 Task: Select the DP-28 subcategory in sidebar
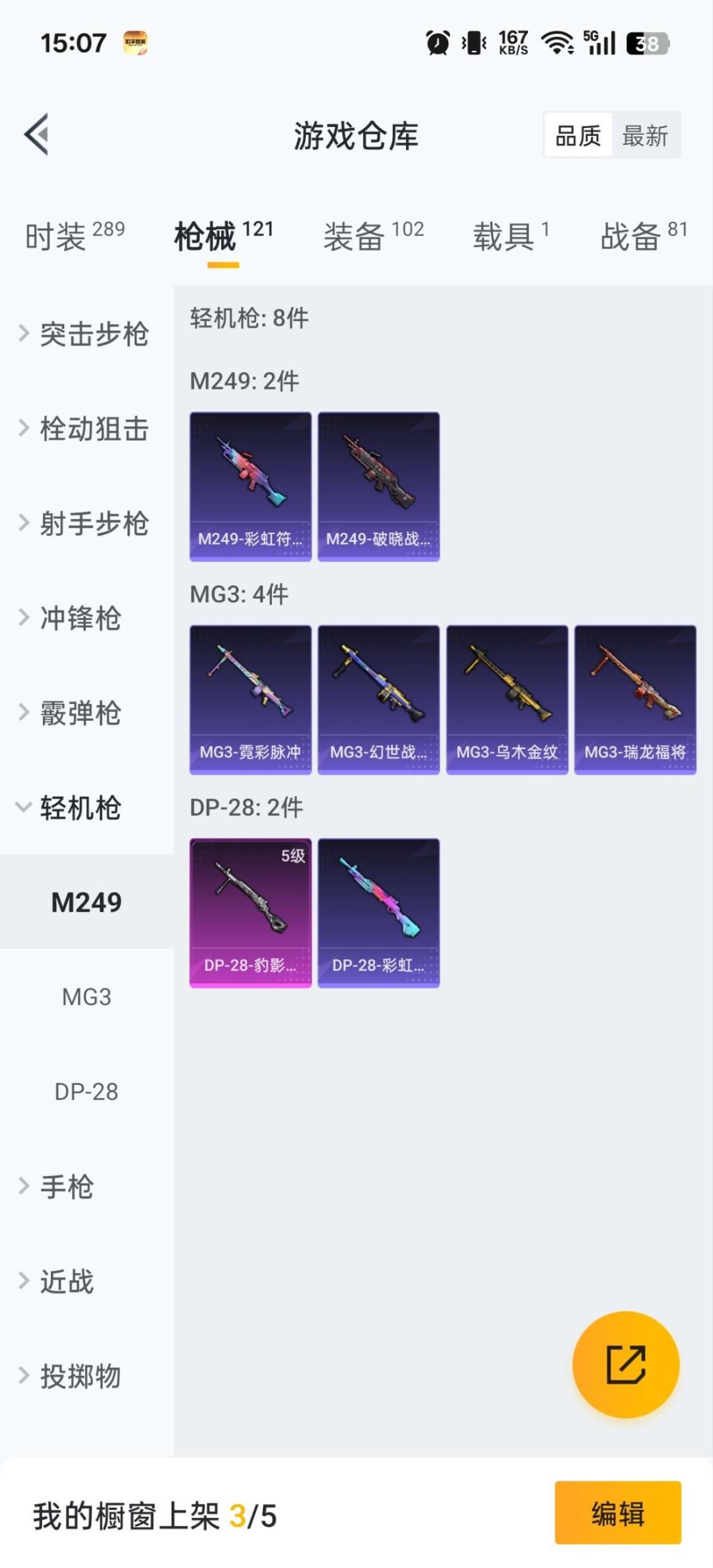point(87,1093)
